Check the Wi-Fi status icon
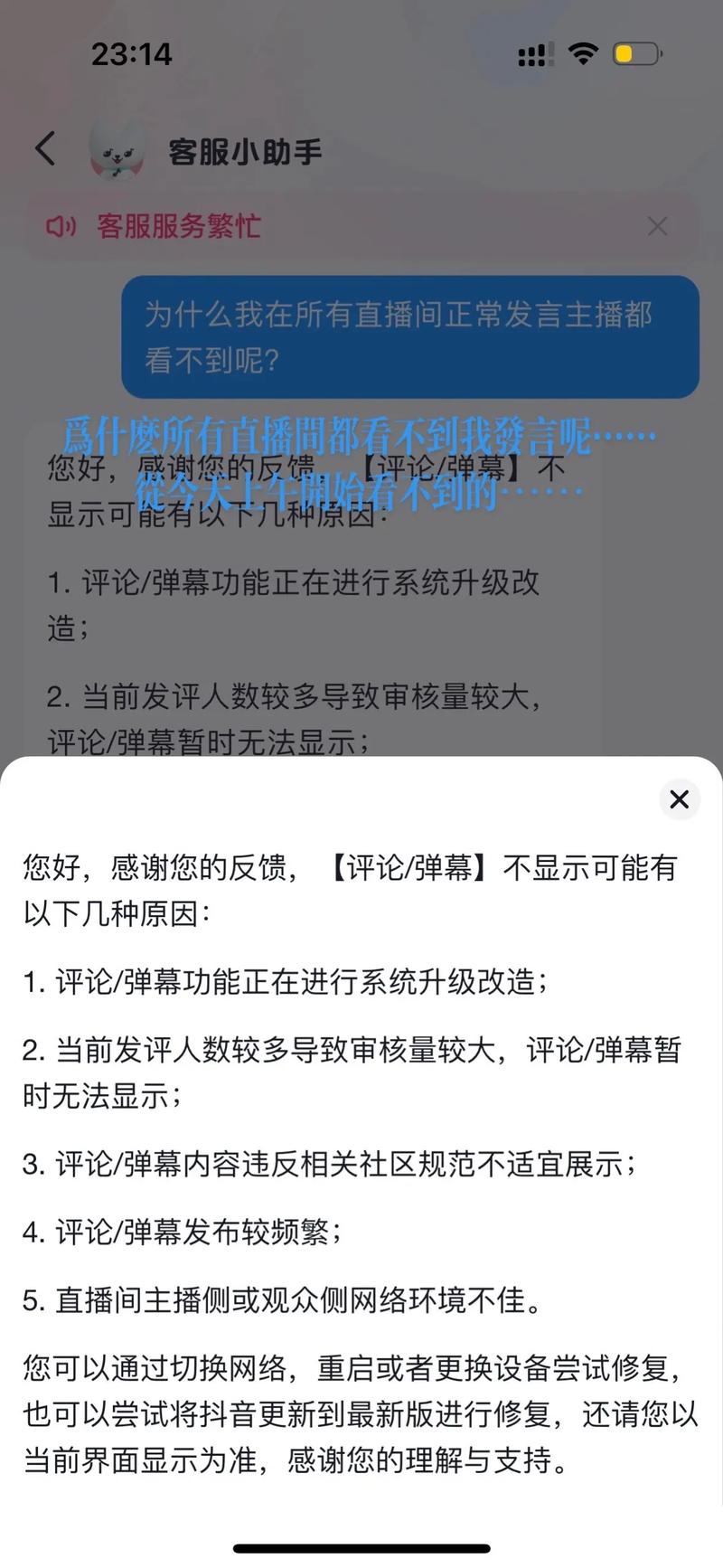723x1568 pixels. click(x=584, y=54)
